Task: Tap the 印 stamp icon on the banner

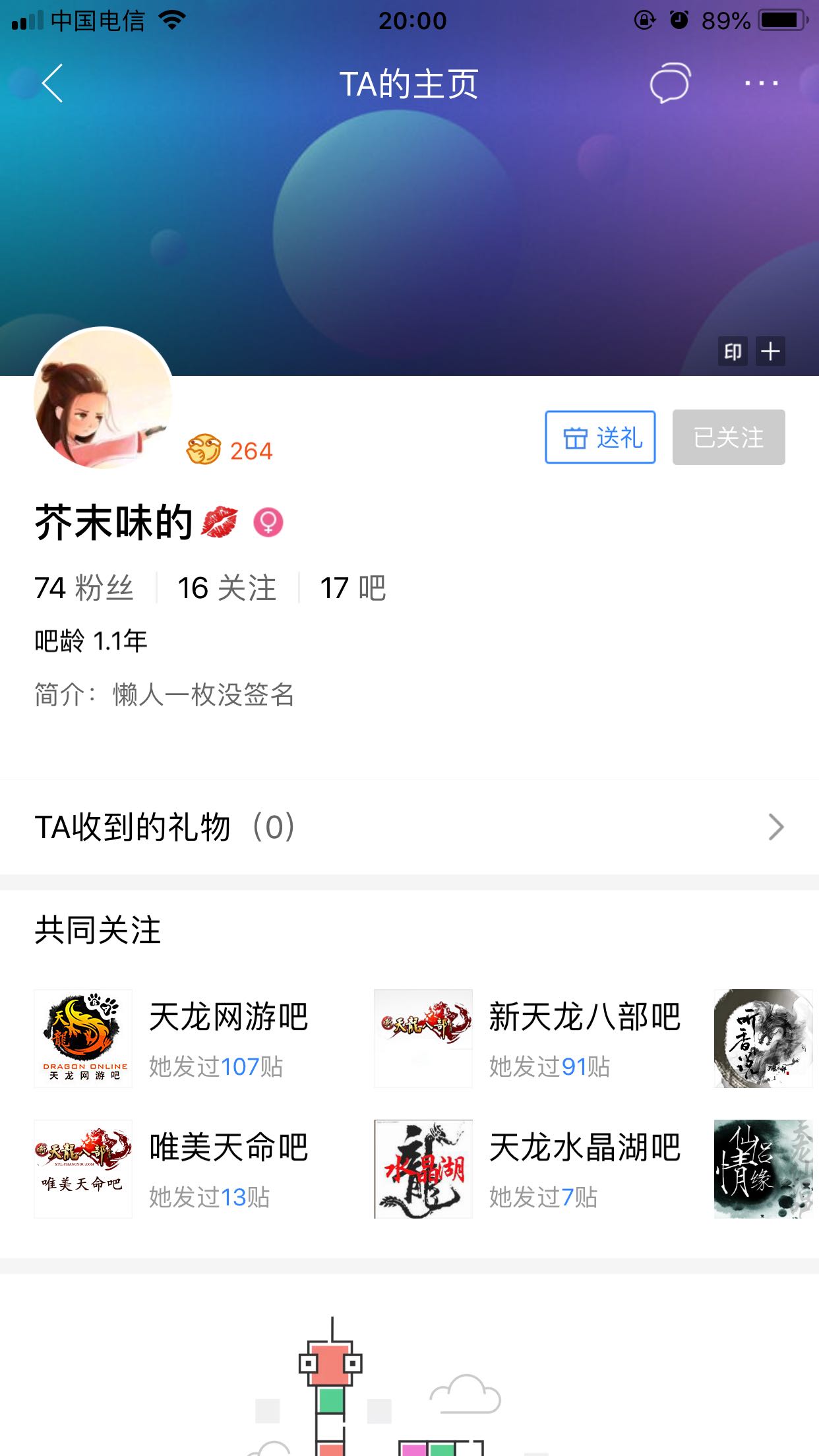Action: (x=733, y=351)
